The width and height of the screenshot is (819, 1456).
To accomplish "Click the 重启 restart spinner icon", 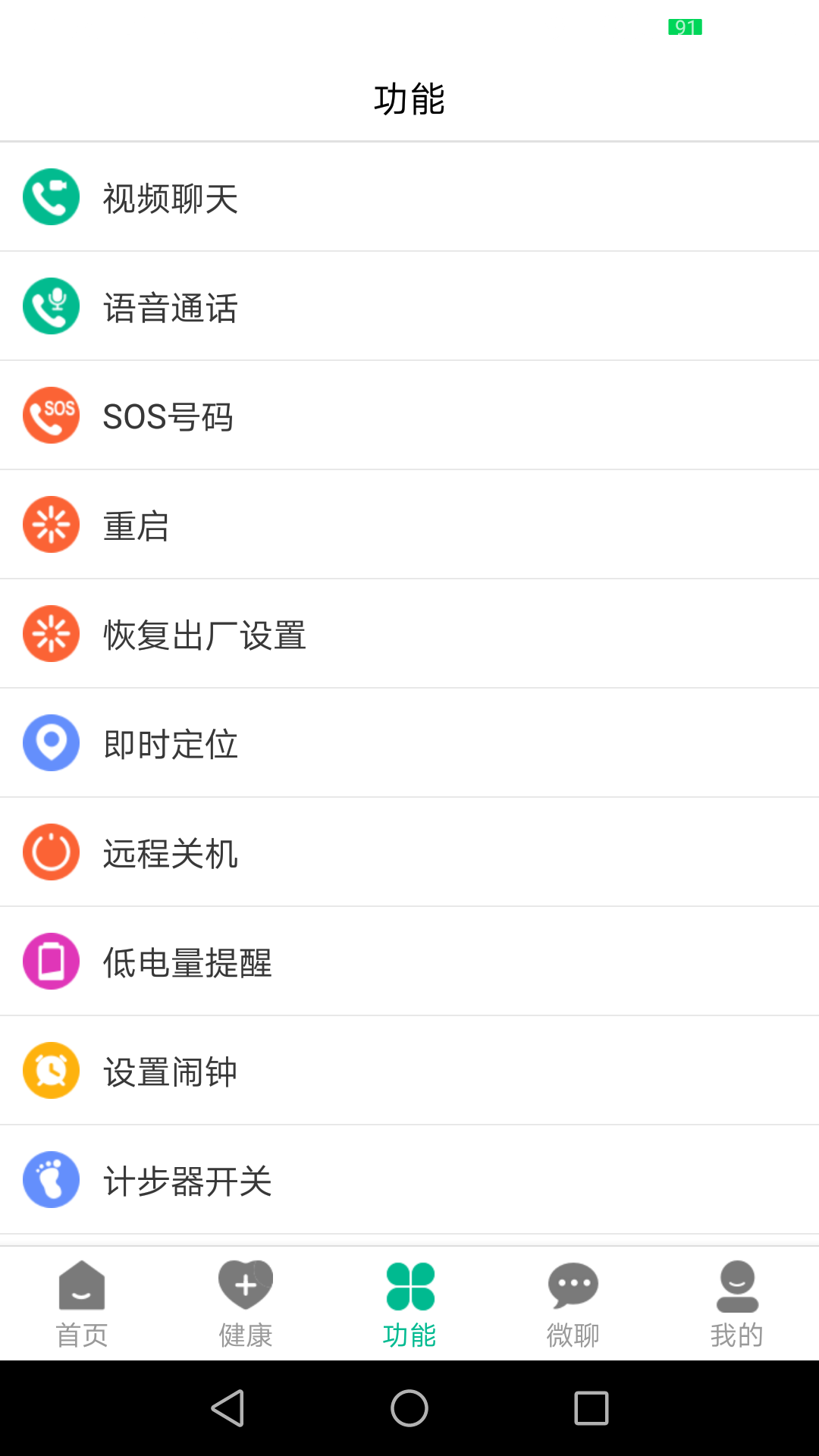I will pyautogui.click(x=51, y=524).
